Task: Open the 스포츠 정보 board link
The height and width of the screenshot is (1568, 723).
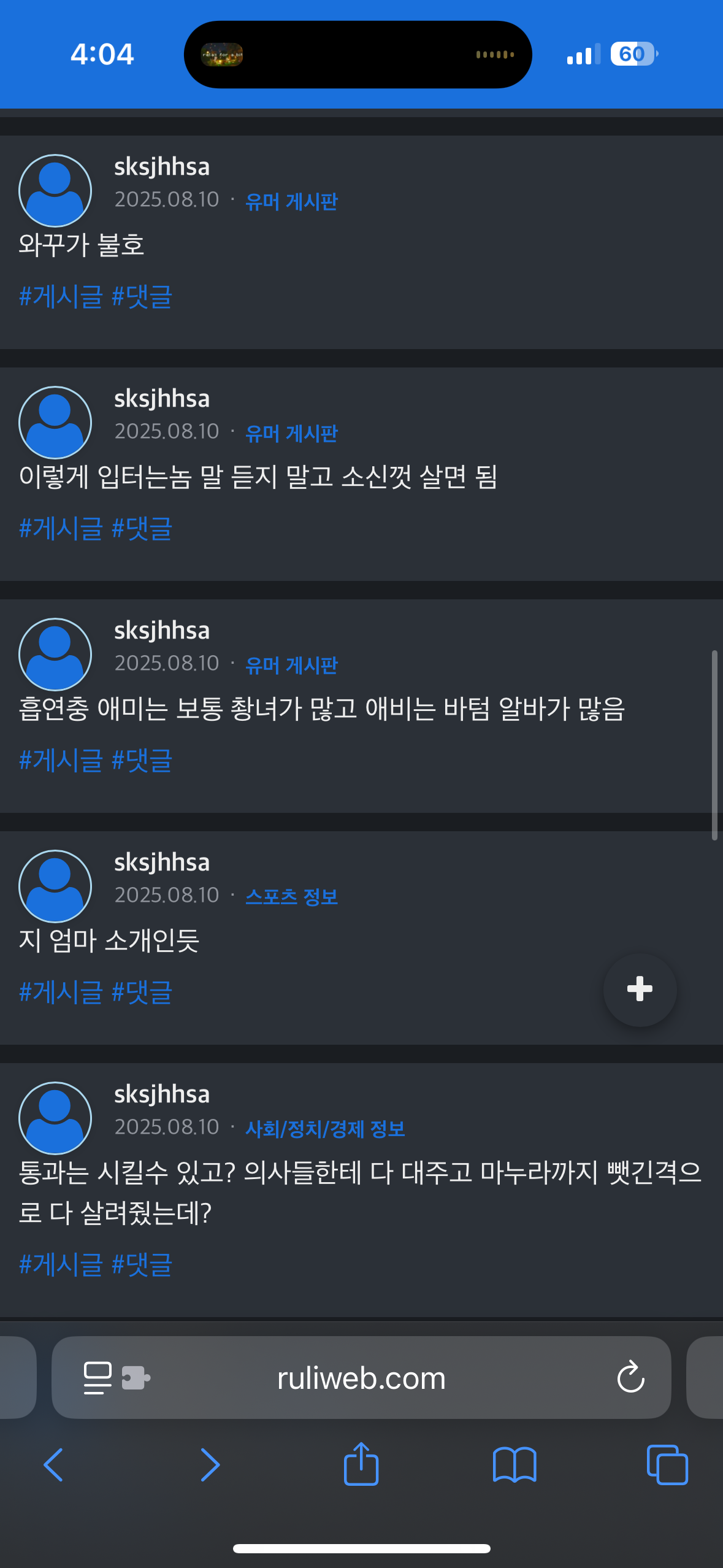Action: coord(291,896)
